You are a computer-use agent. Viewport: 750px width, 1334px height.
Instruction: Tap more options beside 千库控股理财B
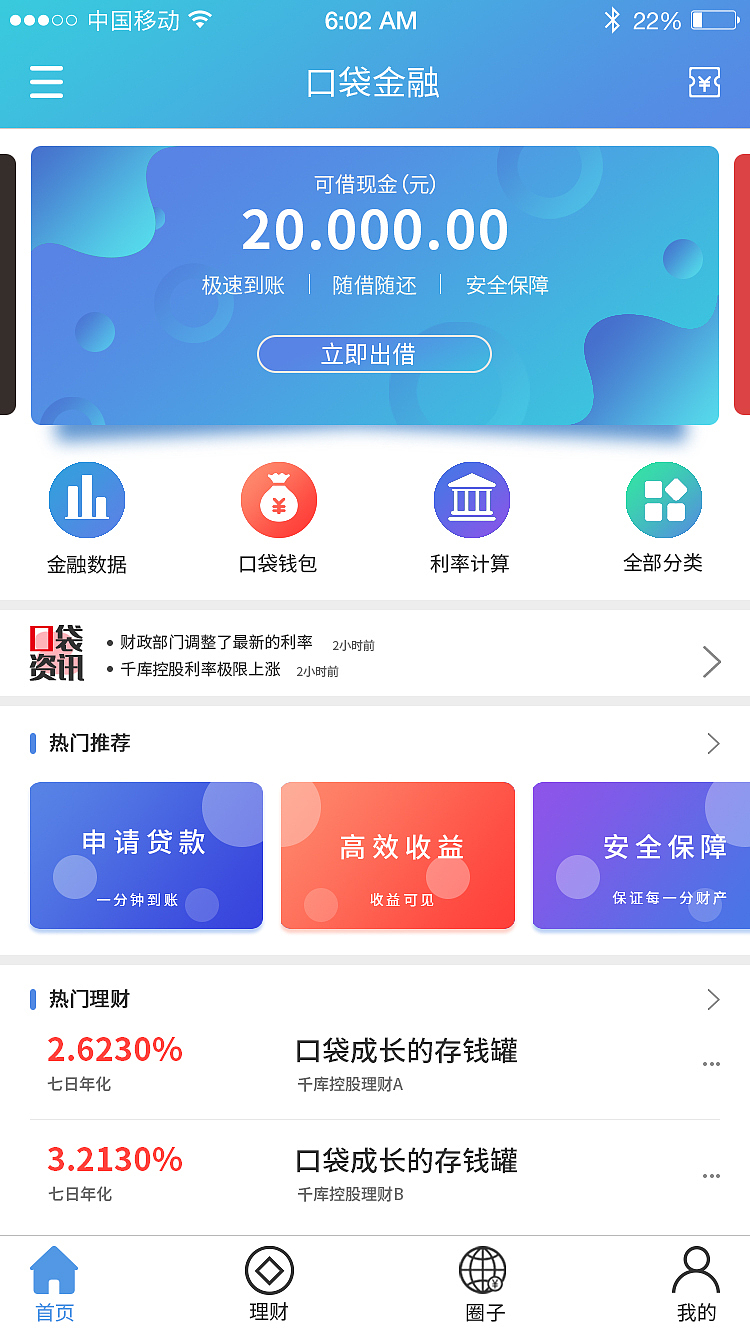coord(711,1175)
